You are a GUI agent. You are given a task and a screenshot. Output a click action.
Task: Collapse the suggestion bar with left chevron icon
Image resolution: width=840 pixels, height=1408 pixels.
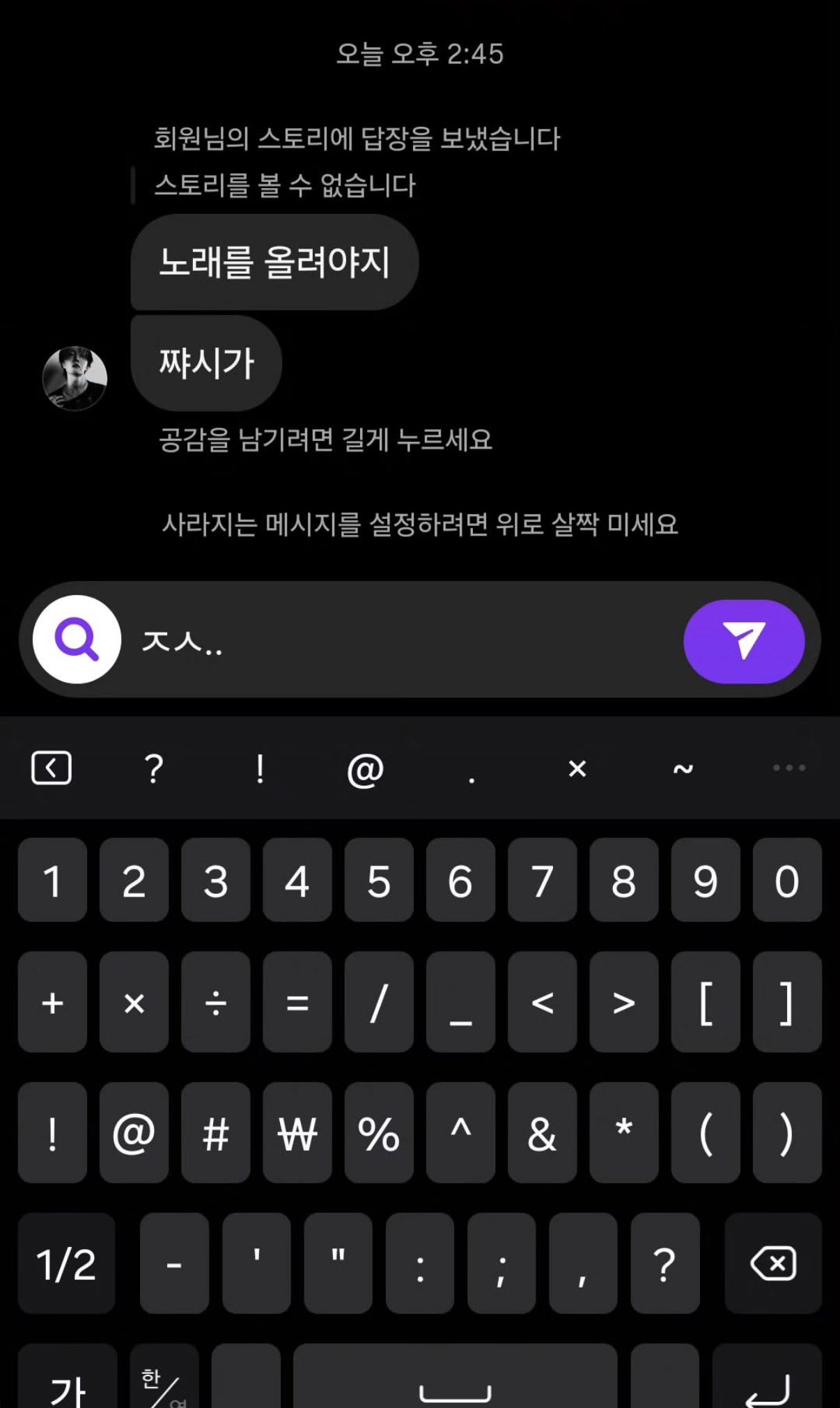[x=52, y=767]
